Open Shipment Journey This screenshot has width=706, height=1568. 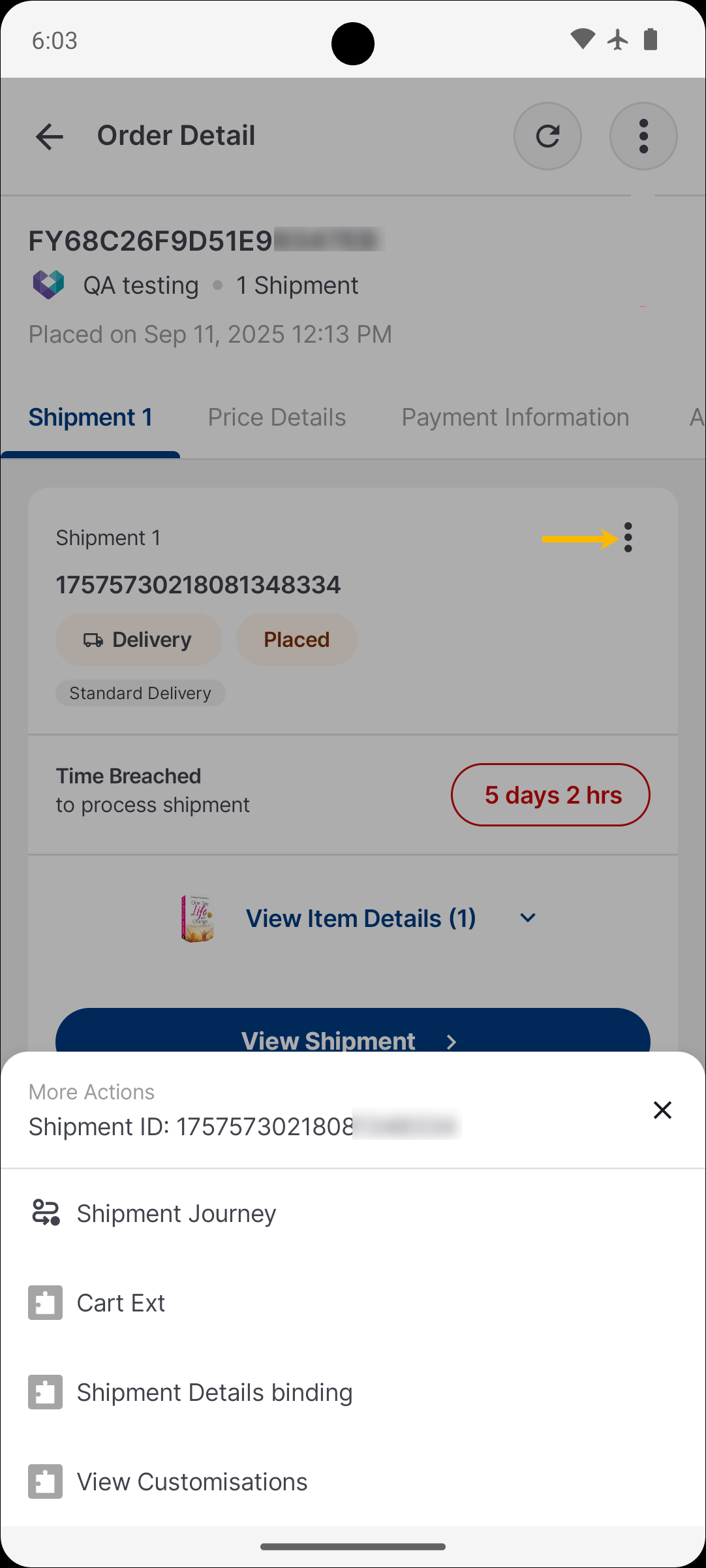[x=176, y=1214]
